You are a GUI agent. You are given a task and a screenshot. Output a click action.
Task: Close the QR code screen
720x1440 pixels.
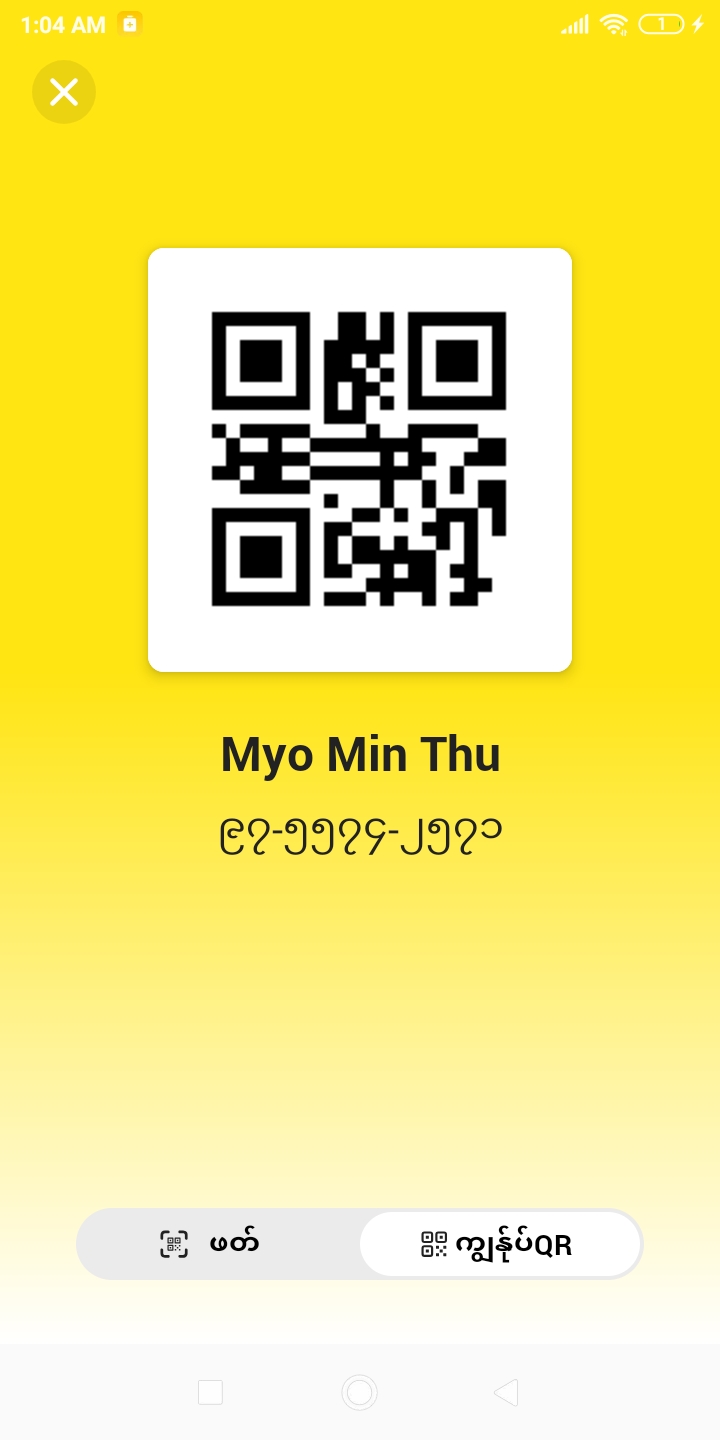click(64, 92)
